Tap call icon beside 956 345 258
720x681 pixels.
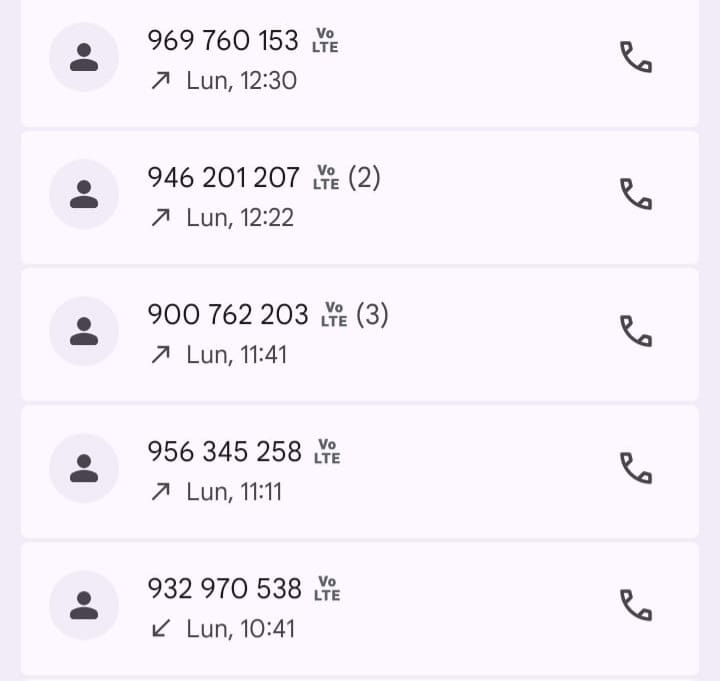636,468
